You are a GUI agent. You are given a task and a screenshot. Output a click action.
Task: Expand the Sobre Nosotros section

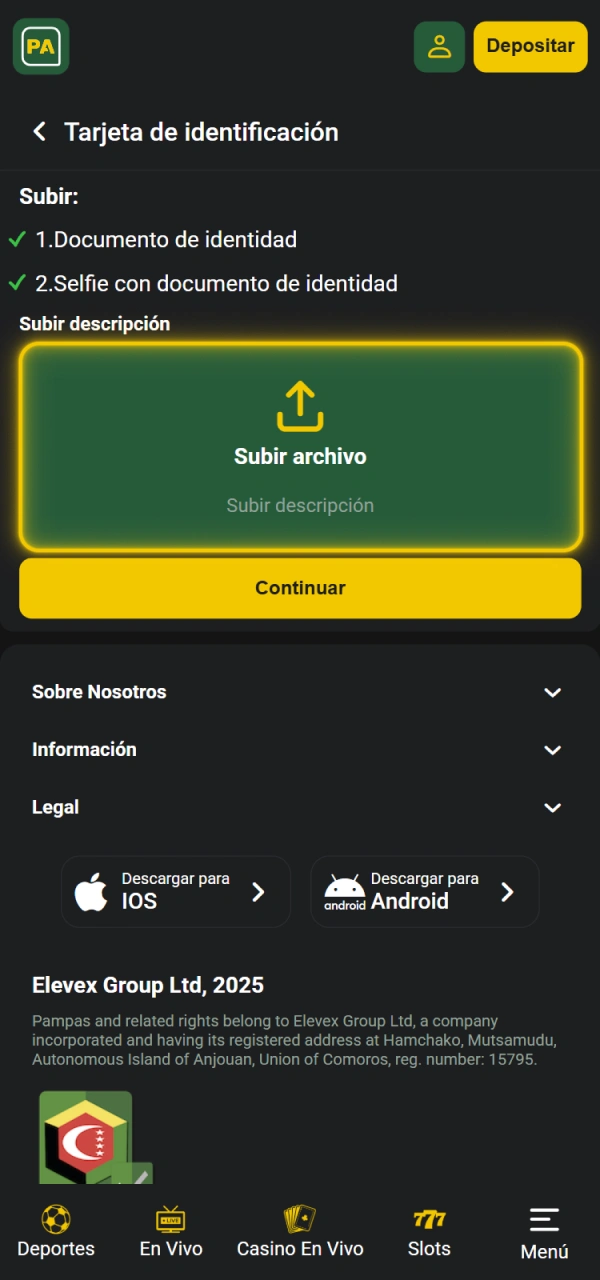click(x=300, y=692)
